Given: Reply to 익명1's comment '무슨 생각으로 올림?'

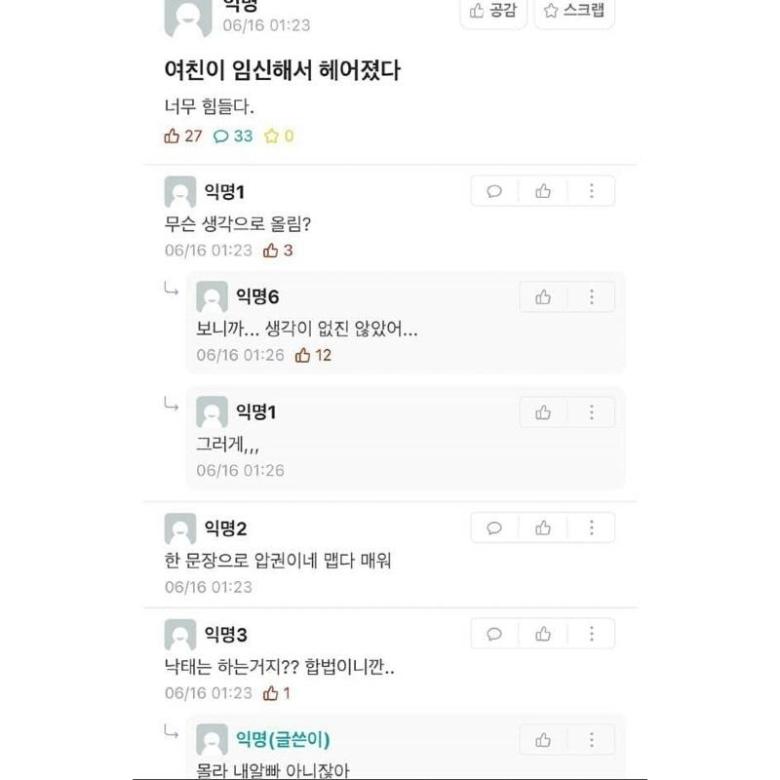Looking at the screenshot, I should click(494, 191).
